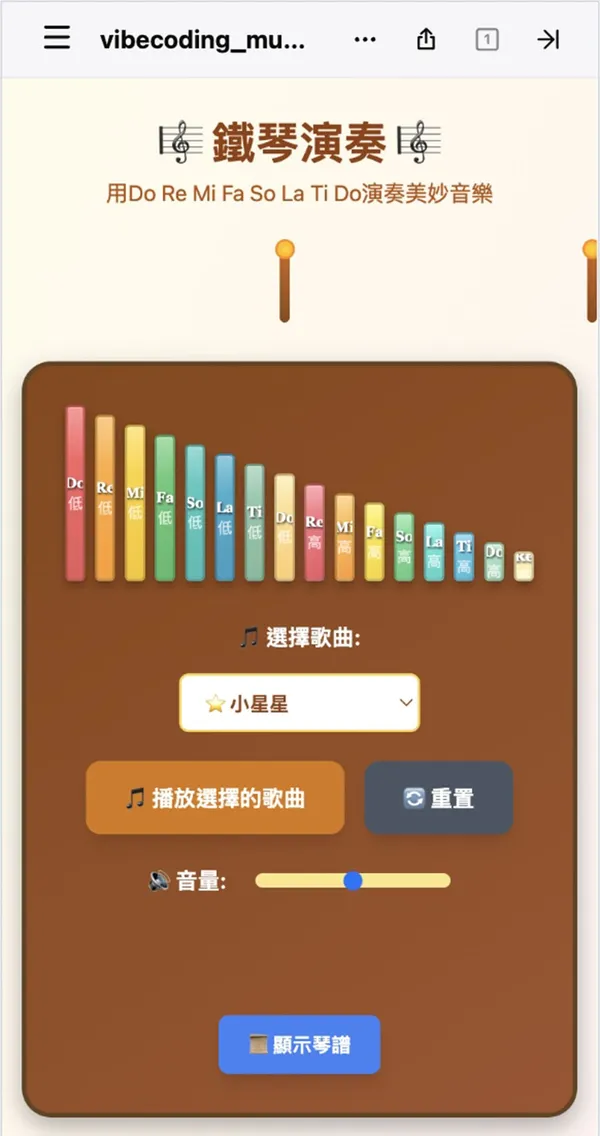The height and width of the screenshot is (1136, 600).
Task: Play the low Mi yellow bar
Action: 135,503
